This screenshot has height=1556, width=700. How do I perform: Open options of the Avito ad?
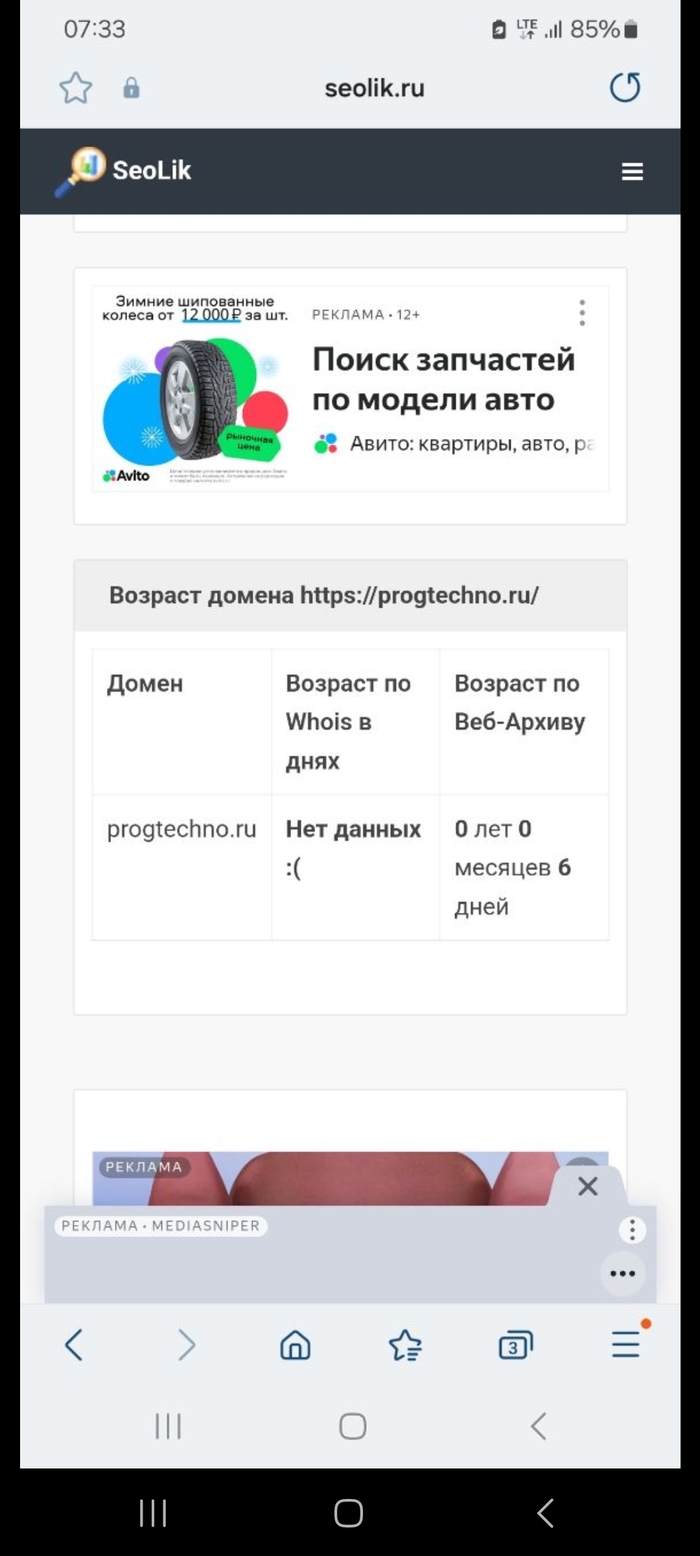tap(582, 313)
